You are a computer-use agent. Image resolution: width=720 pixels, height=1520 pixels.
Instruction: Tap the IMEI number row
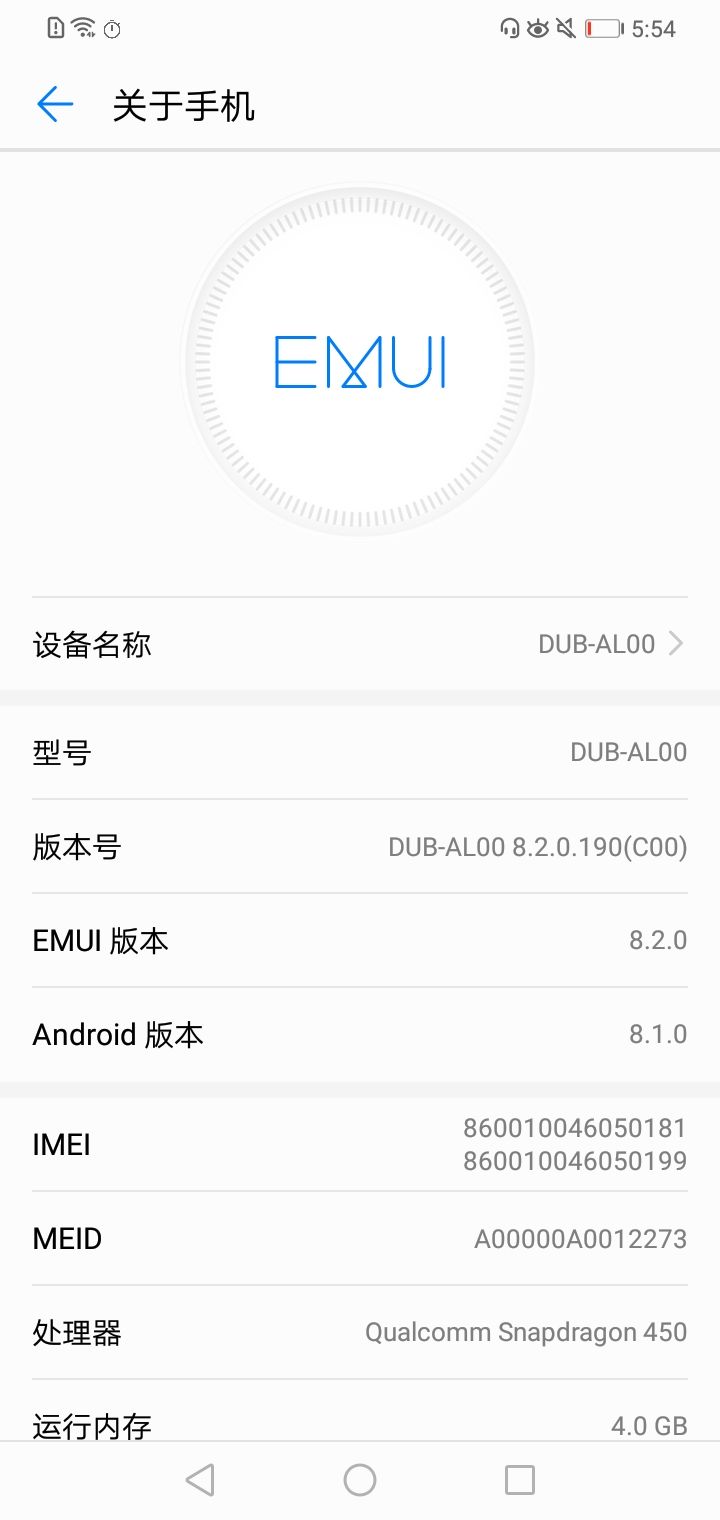[x=360, y=1144]
